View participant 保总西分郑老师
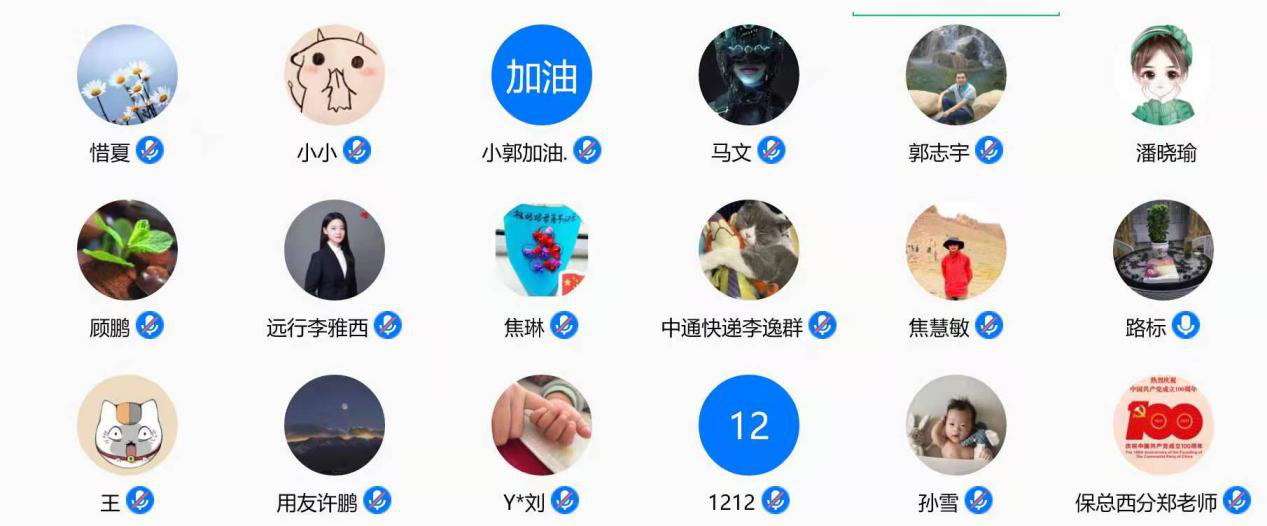 [1162, 425]
